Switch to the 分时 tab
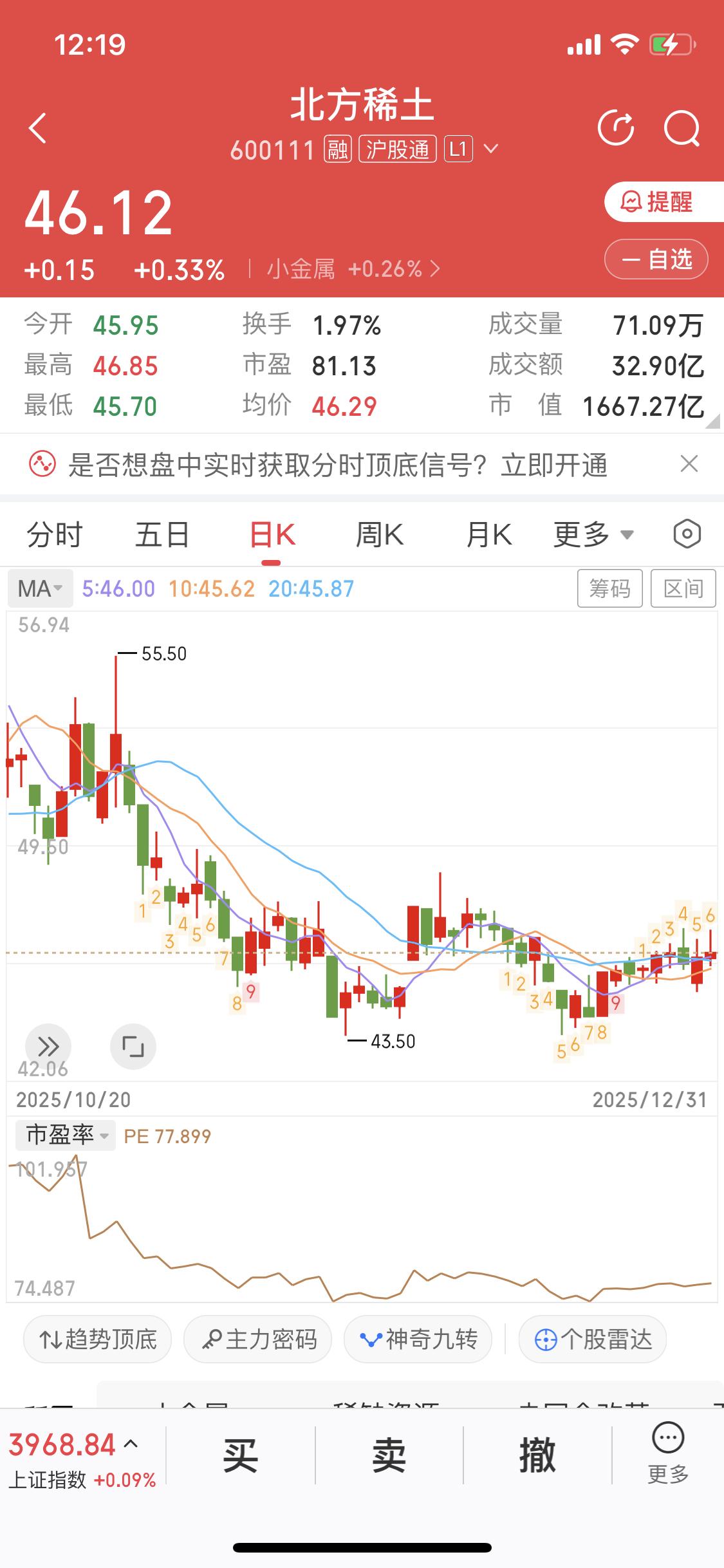724x1568 pixels. [x=54, y=534]
